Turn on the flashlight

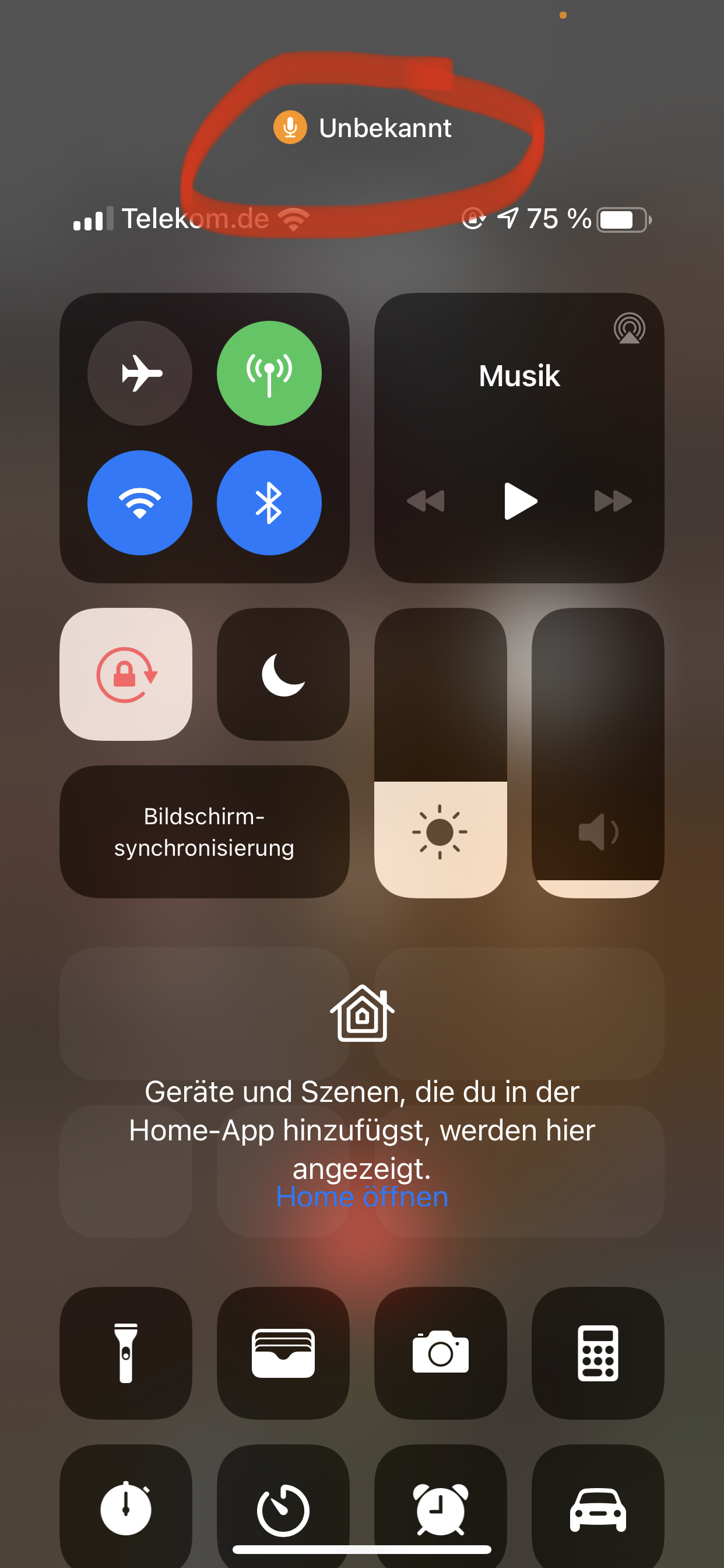tap(126, 1353)
